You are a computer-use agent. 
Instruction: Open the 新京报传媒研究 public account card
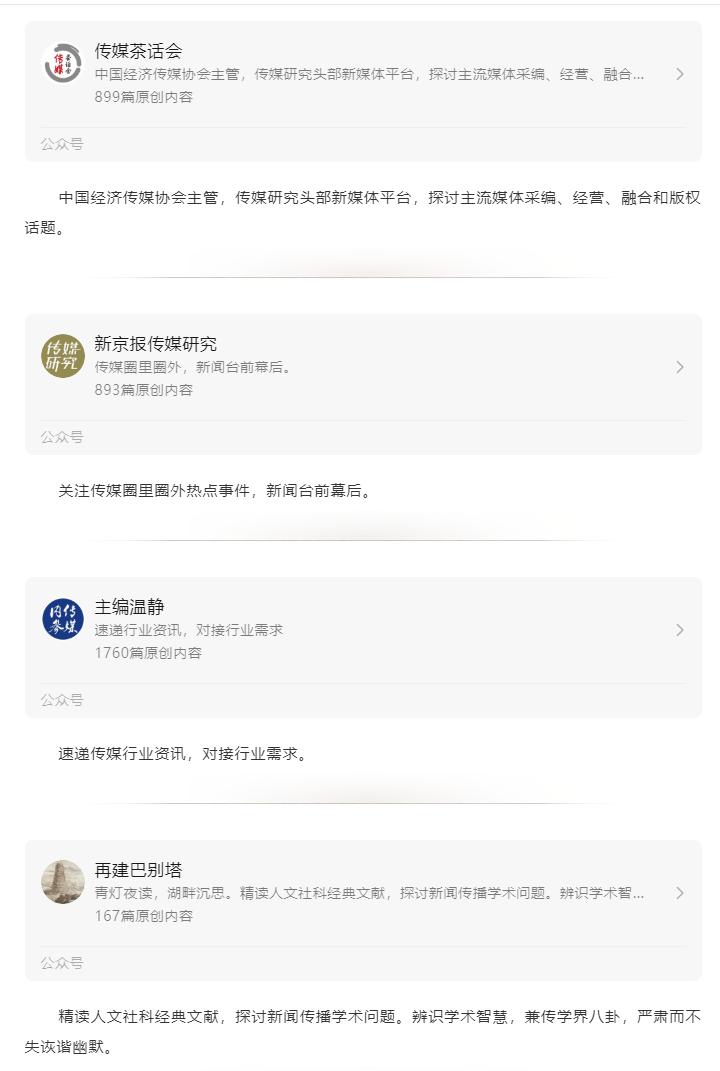pyautogui.click(x=363, y=367)
